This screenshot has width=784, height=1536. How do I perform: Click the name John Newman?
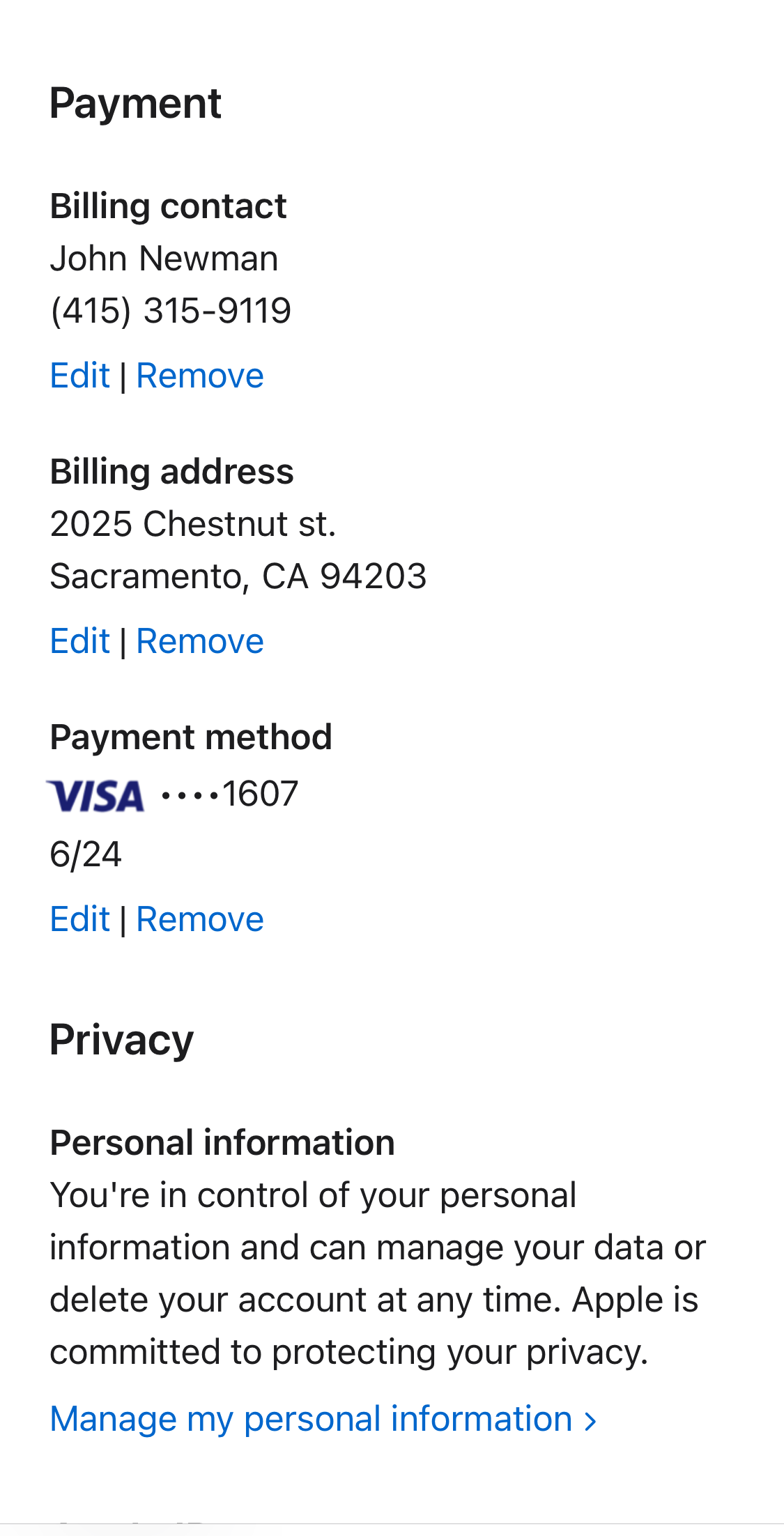point(164,258)
